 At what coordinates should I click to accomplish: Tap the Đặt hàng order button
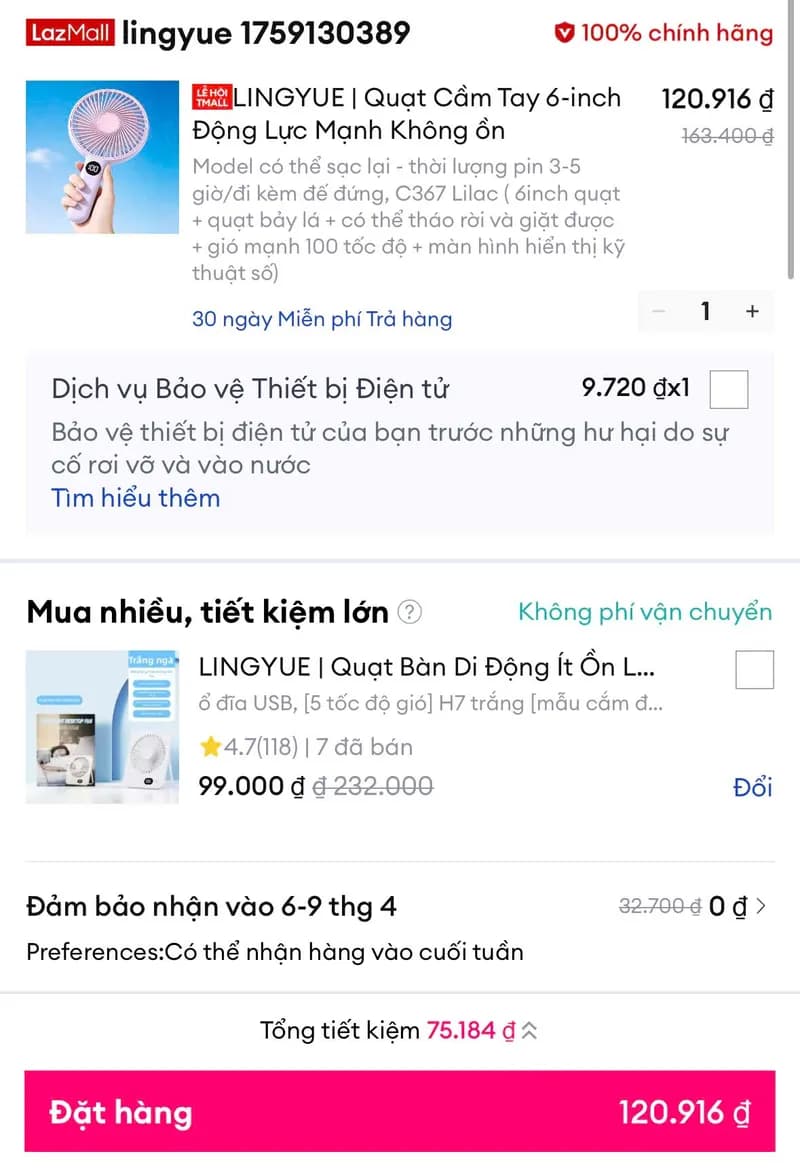(x=120, y=1112)
